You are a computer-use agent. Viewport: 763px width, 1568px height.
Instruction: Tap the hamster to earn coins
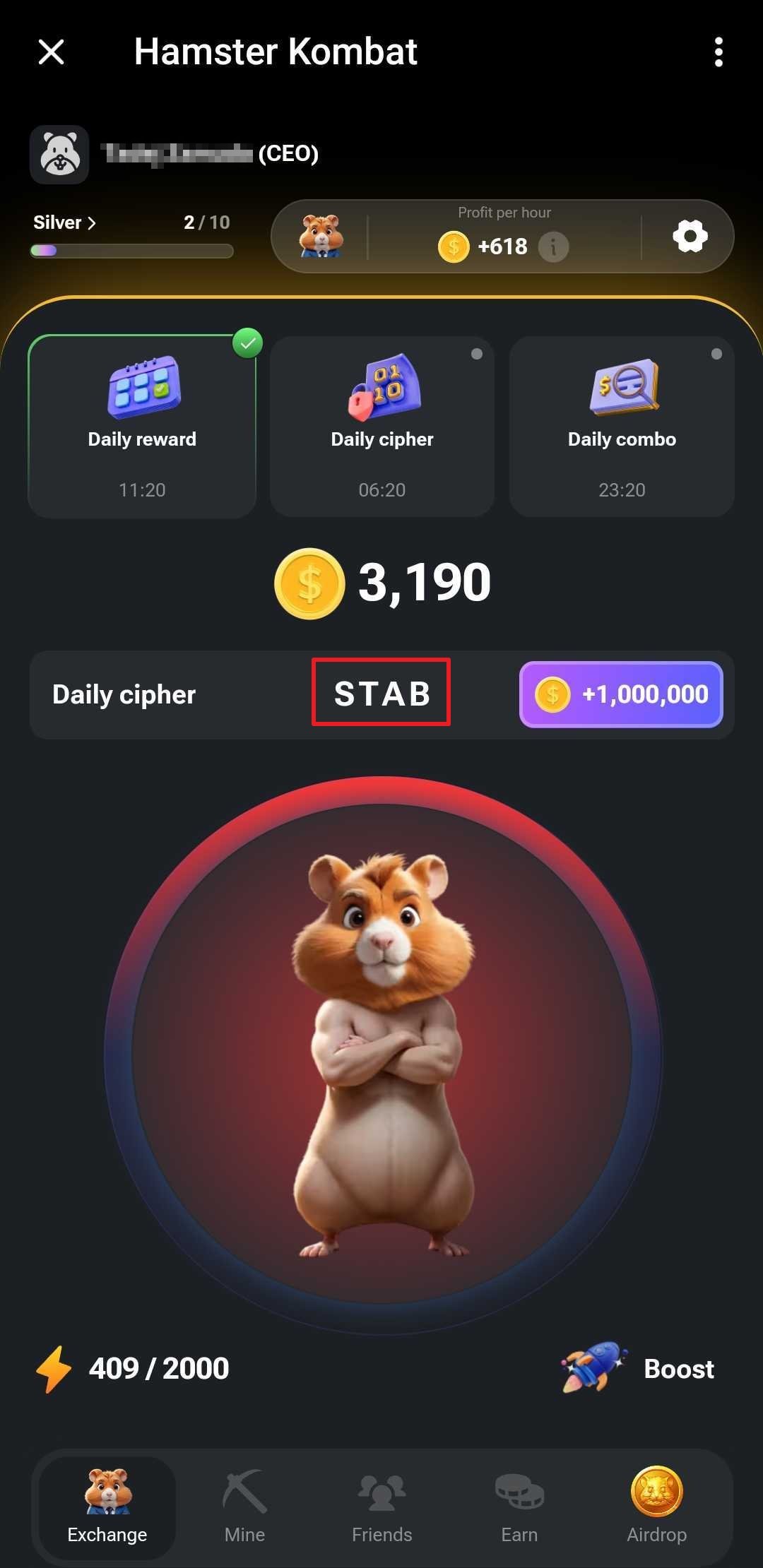pyautogui.click(x=382, y=1055)
